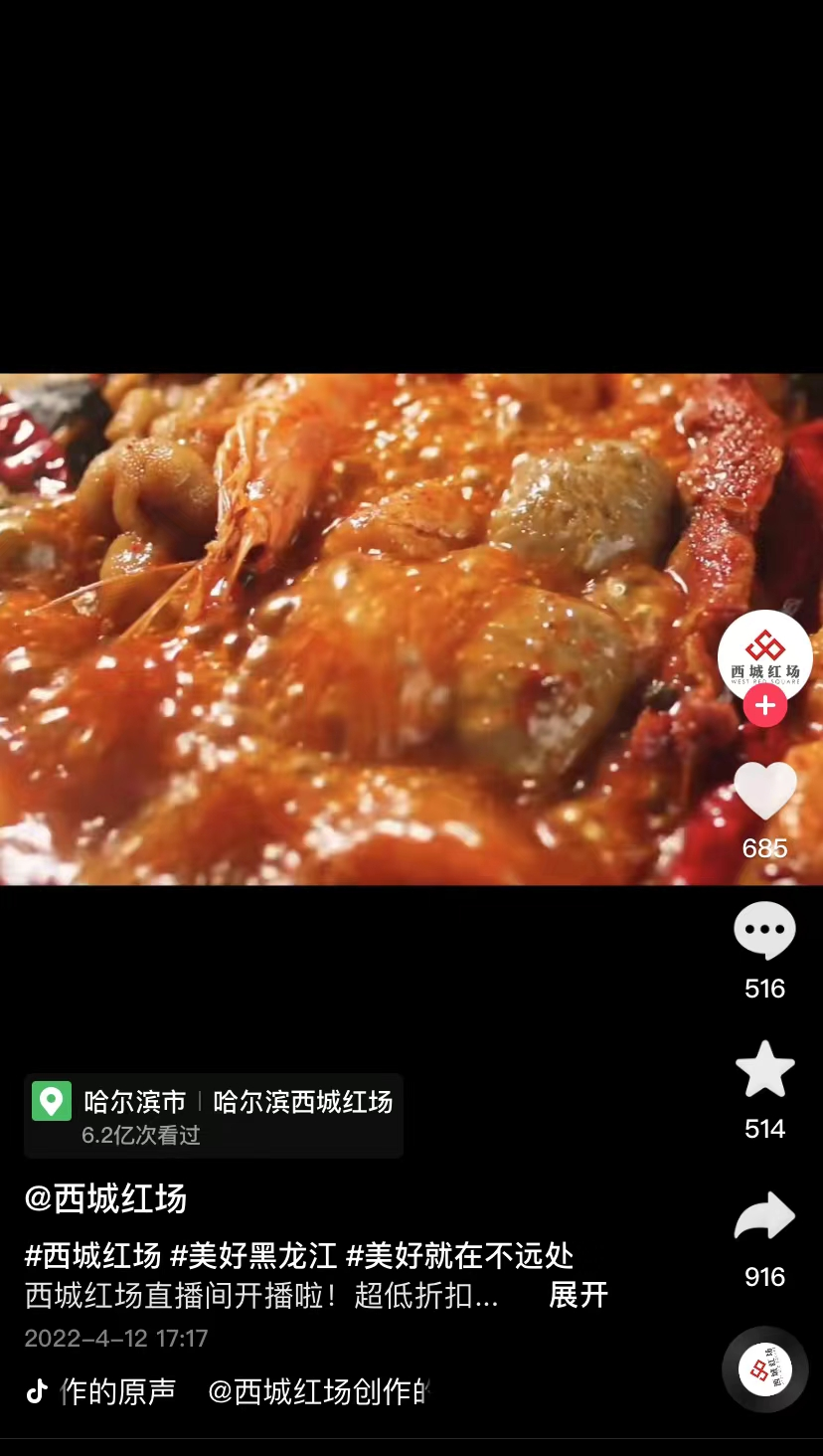This screenshot has width=823, height=1456.
Task: Tap the comment count 516
Action: pos(763,989)
